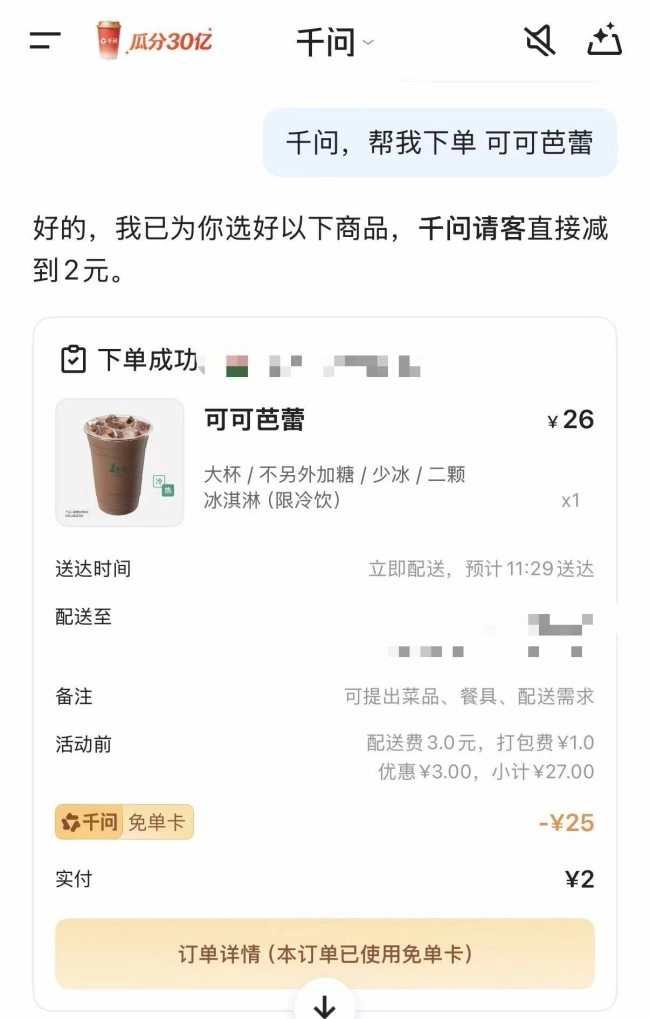The height and width of the screenshot is (1019, 650).
Task: Expand the 千问 model dropdown
Action: (x=335, y=42)
